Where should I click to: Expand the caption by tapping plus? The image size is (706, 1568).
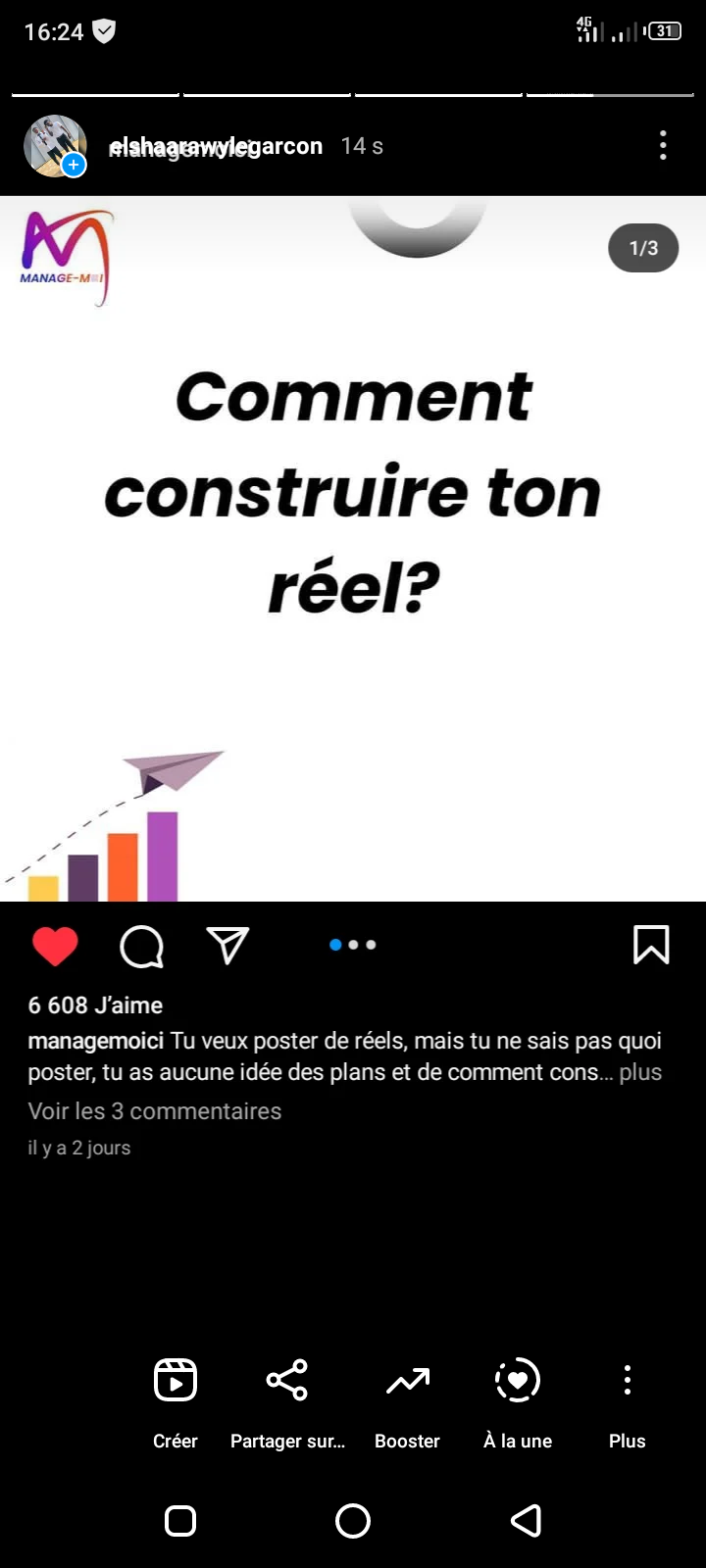tap(640, 1072)
